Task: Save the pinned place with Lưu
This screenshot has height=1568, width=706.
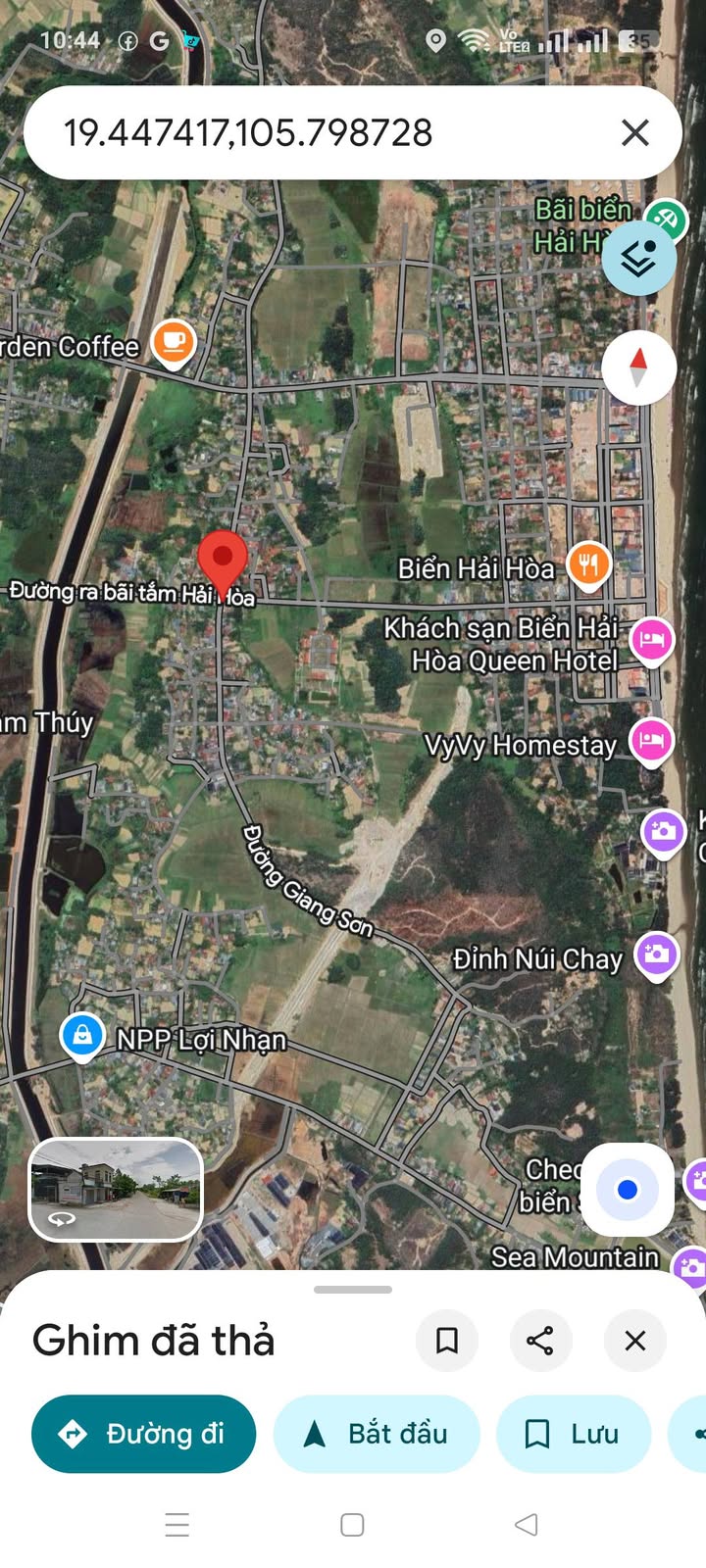Action: pyautogui.click(x=574, y=1434)
